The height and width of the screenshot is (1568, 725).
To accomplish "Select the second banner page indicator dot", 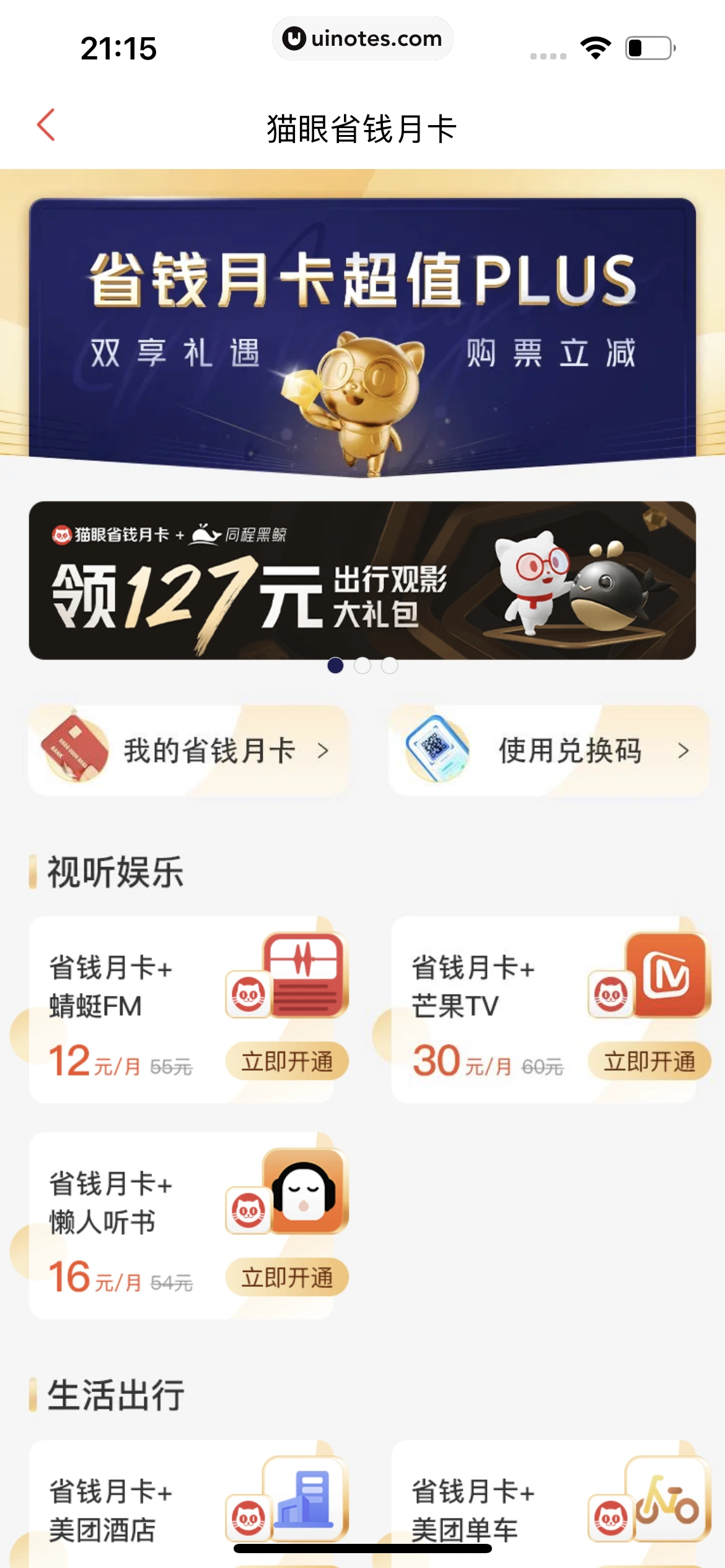I will pos(362,666).
